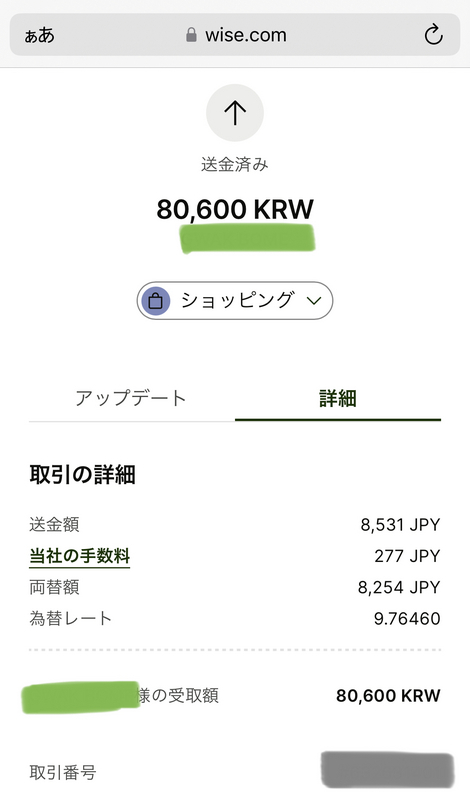Image resolution: width=470 pixels, height=800 pixels.
Task: Tap the wise.com address bar
Action: point(235,35)
